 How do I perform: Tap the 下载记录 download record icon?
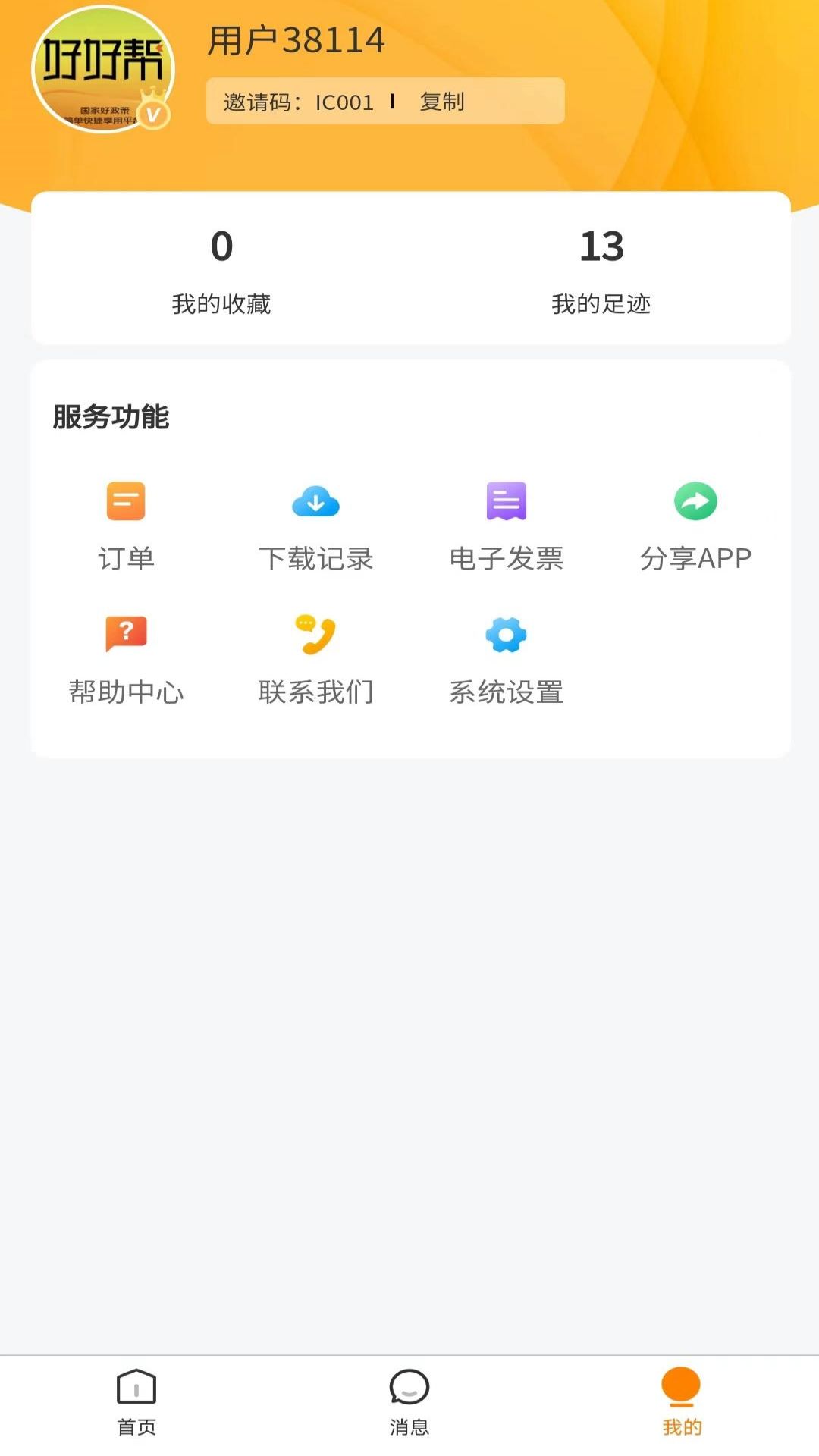[x=316, y=502]
